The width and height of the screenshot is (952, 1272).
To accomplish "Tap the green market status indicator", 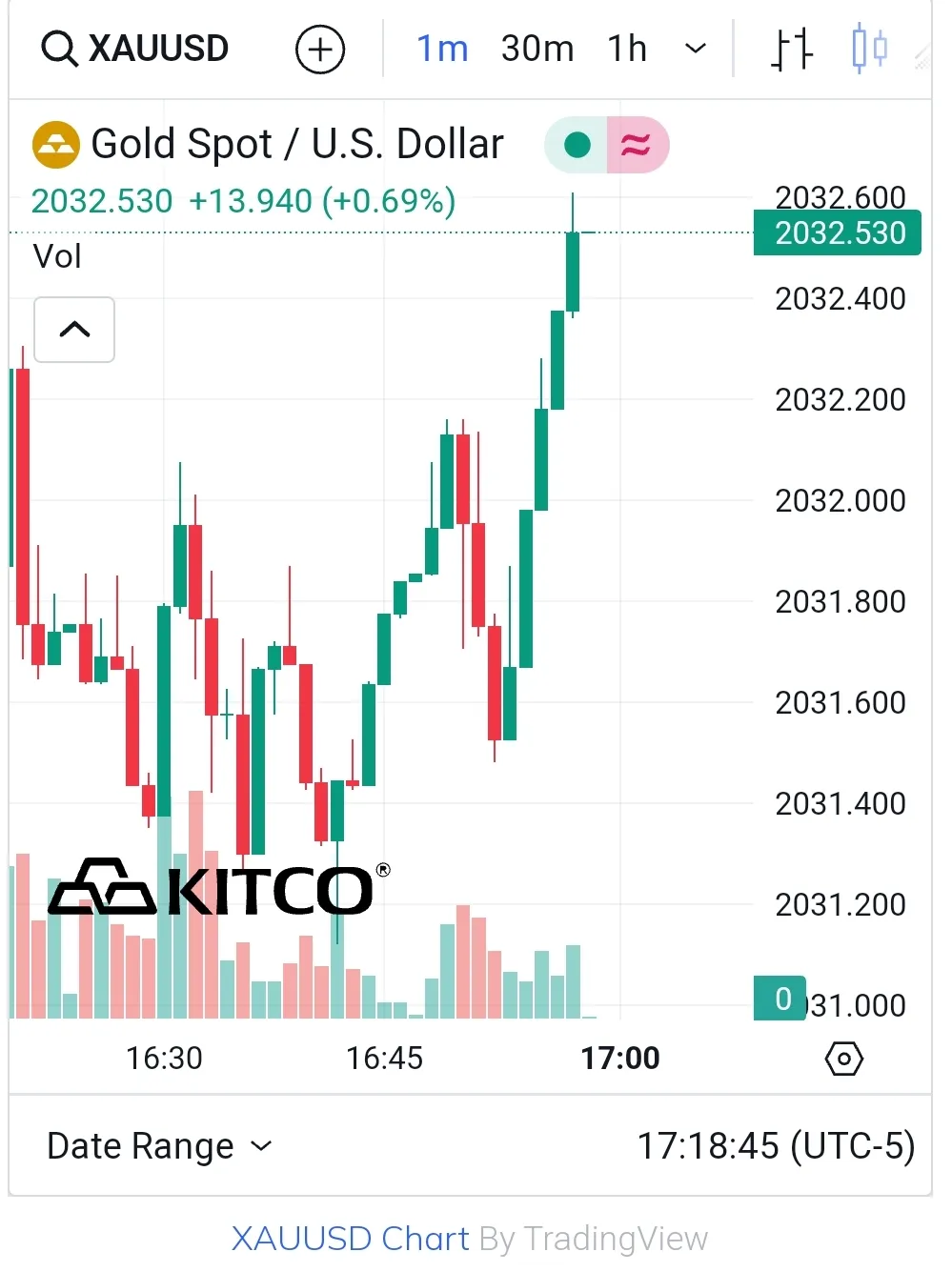I will [x=577, y=145].
